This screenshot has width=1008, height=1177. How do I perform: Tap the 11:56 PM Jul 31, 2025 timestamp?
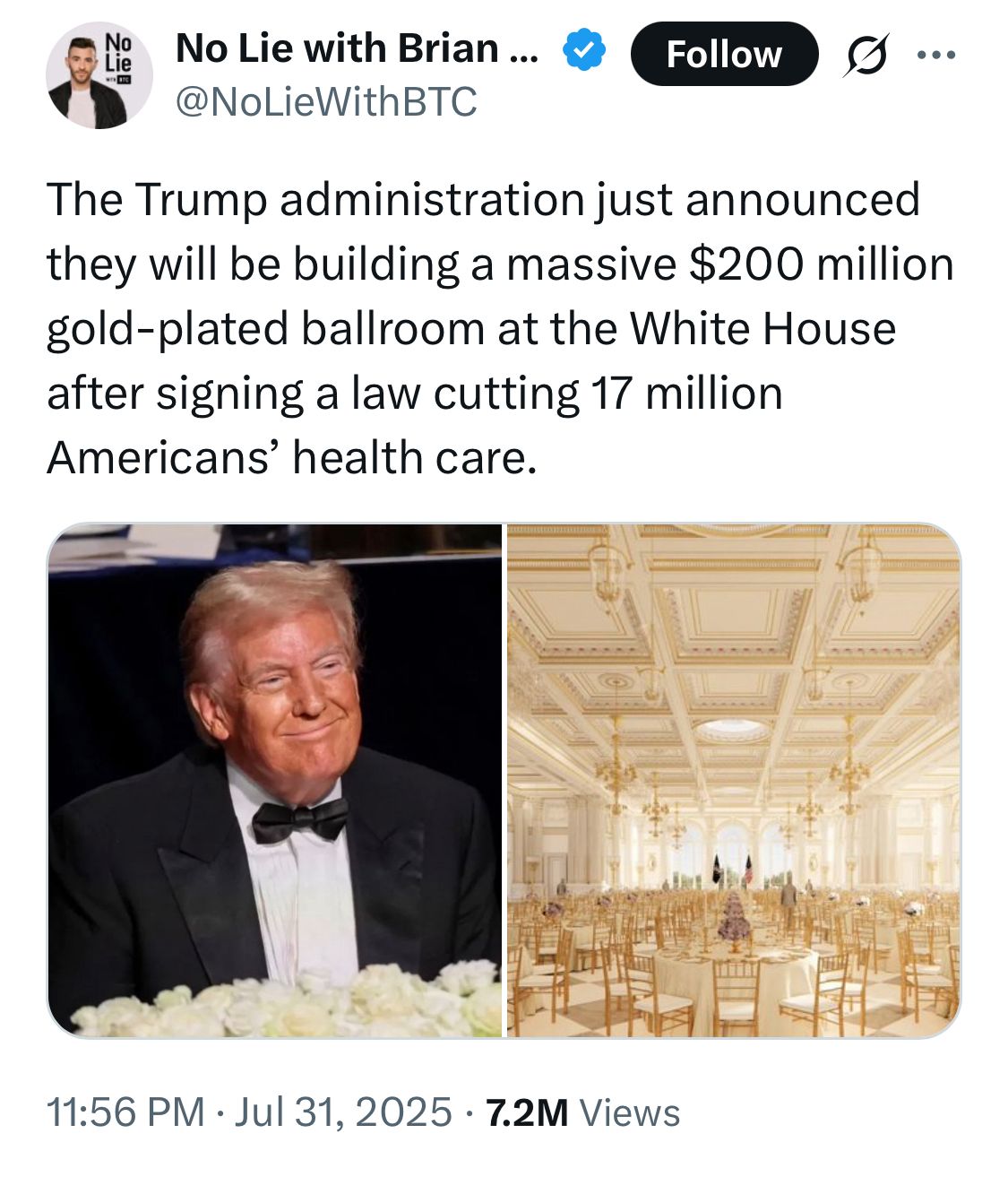coord(250,1112)
